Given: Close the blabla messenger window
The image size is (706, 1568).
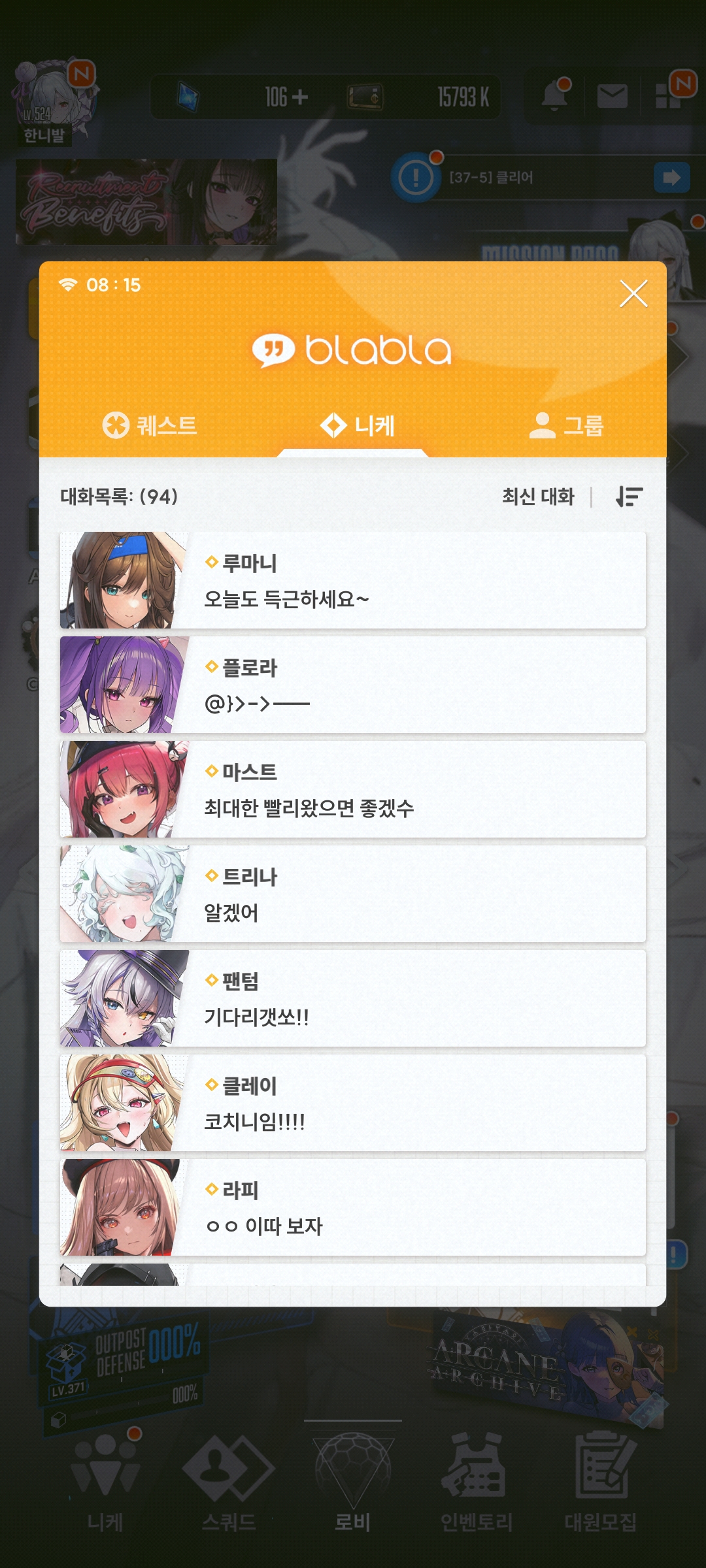Looking at the screenshot, I should (x=633, y=293).
